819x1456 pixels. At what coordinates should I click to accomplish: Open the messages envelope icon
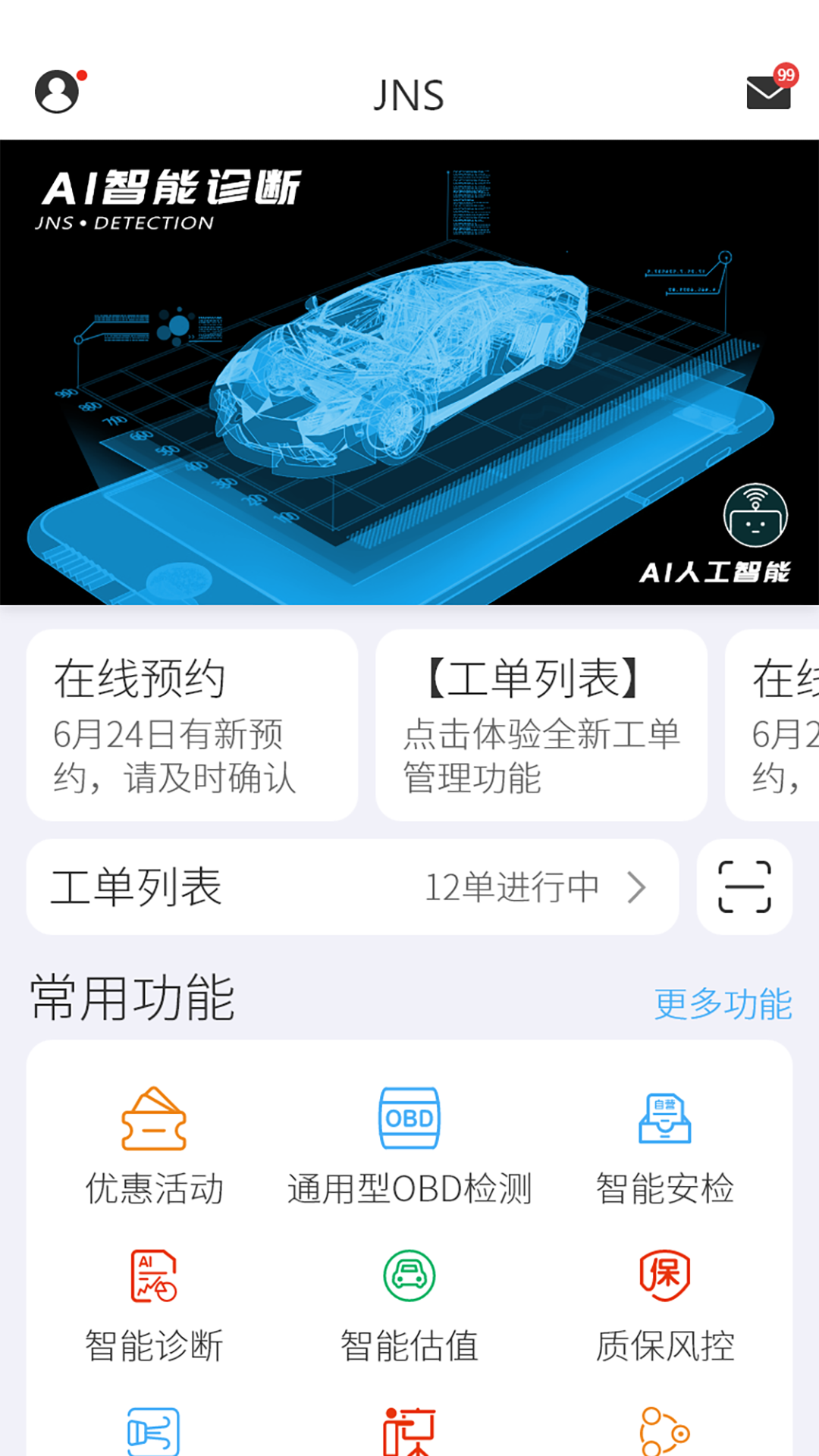768,93
